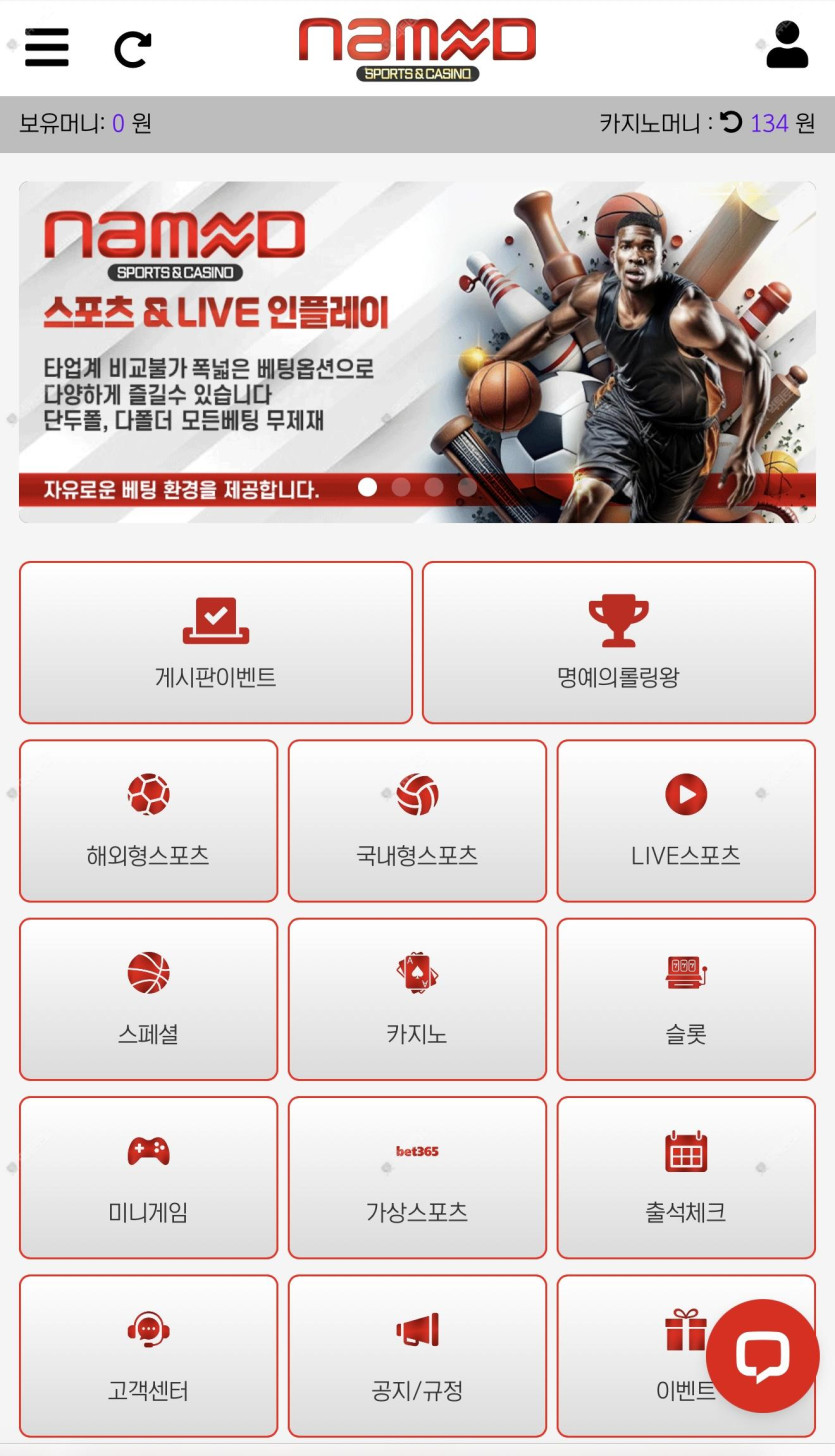Open the 스포츠 & LIVE 인플레이 banner
835x1456 pixels.
[417, 350]
